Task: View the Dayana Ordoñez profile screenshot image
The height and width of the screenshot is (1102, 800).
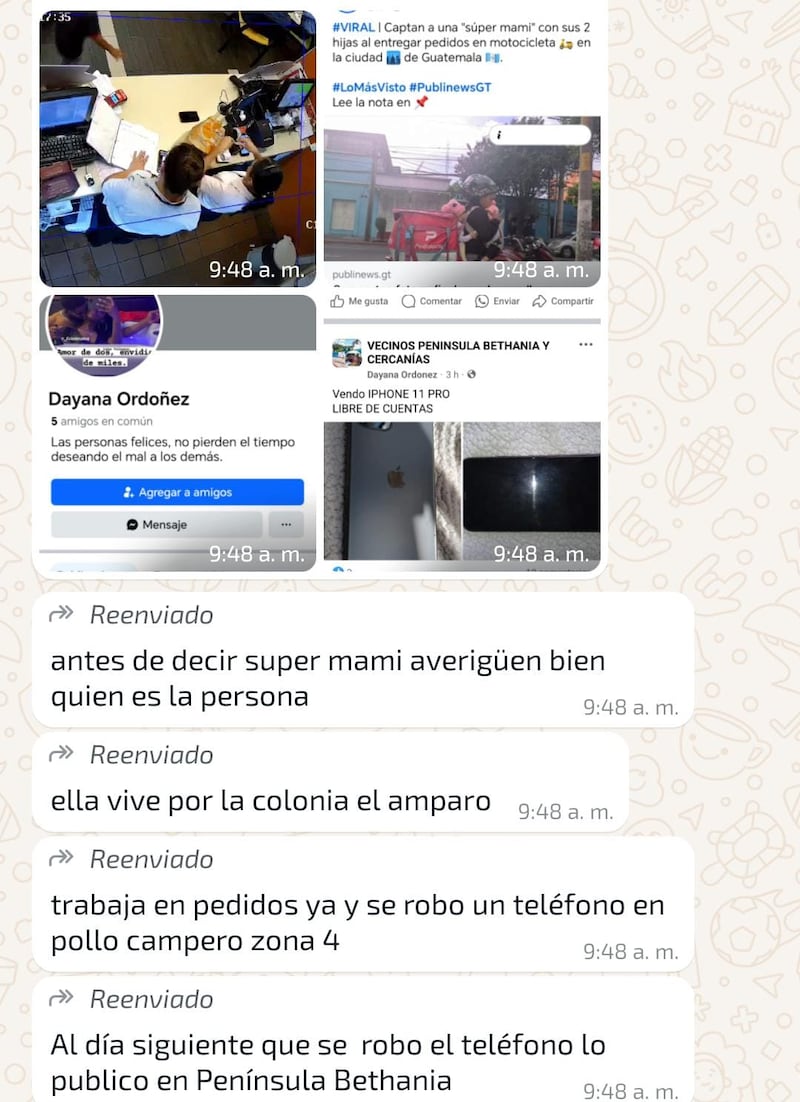Action: (177, 432)
